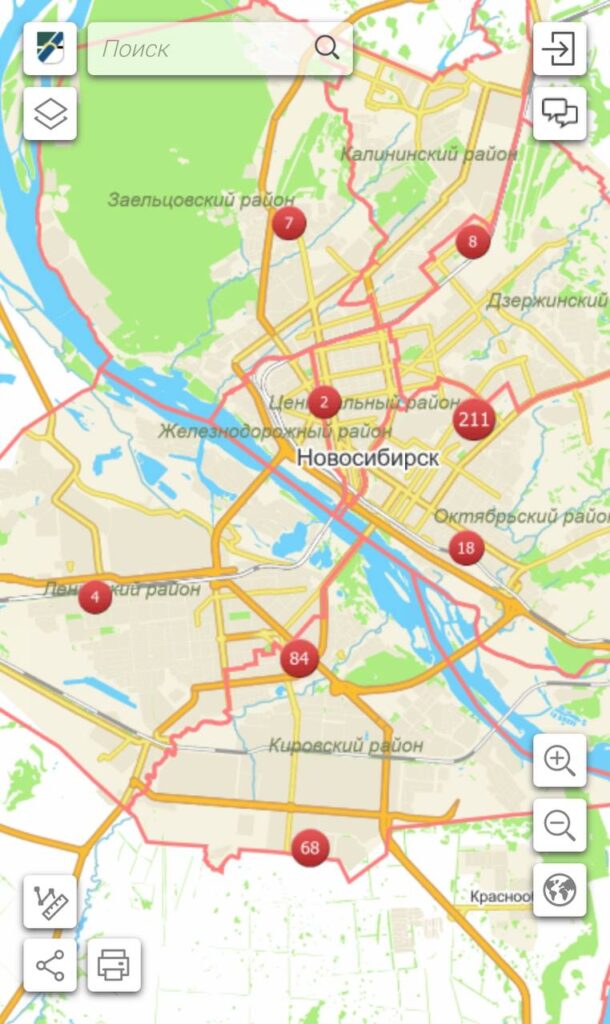Open the feedback chat
The height and width of the screenshot is (1024, 610).
point(560,114)
